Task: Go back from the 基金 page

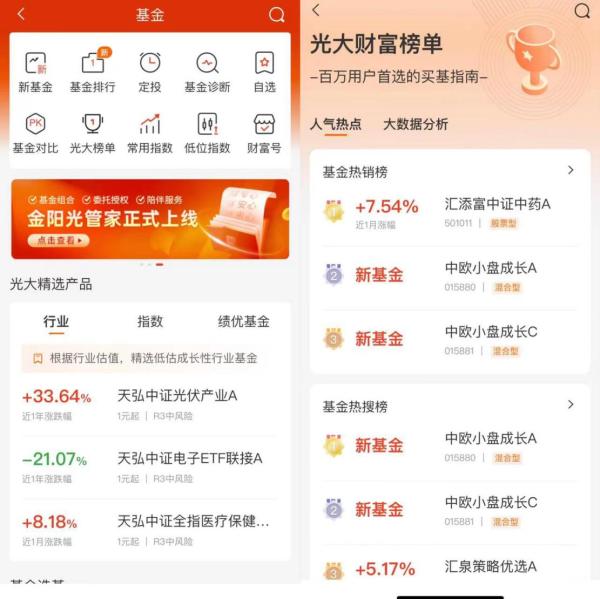Action: point(21,15)
